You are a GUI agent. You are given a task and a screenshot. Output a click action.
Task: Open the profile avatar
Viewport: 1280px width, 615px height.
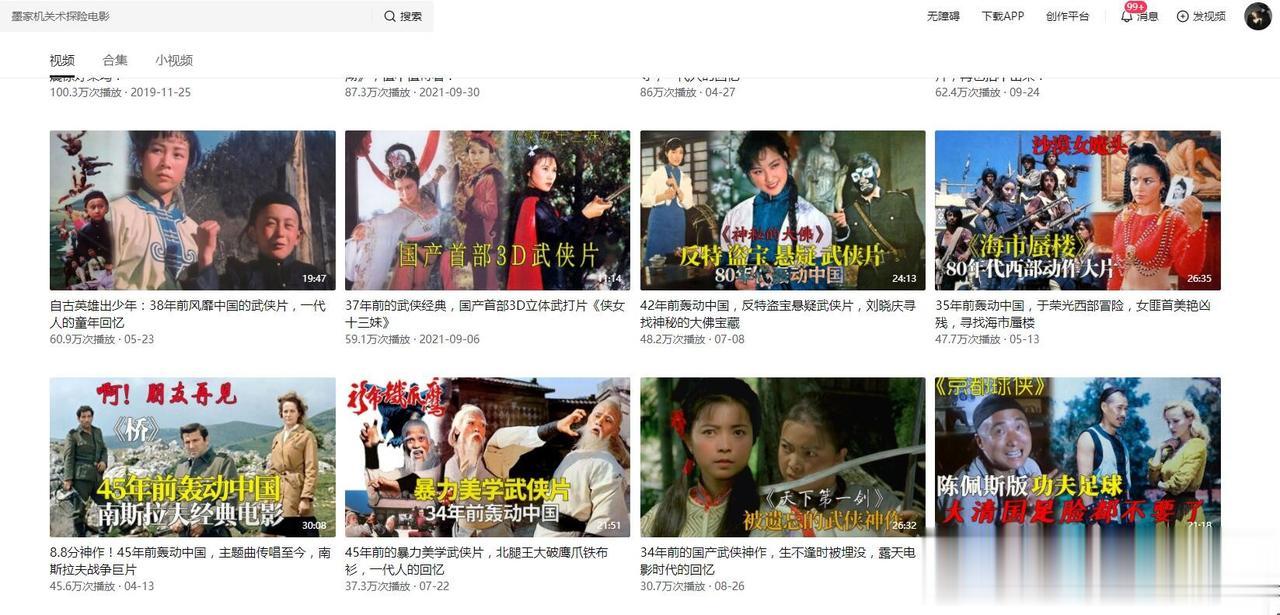coord(1257,16)
